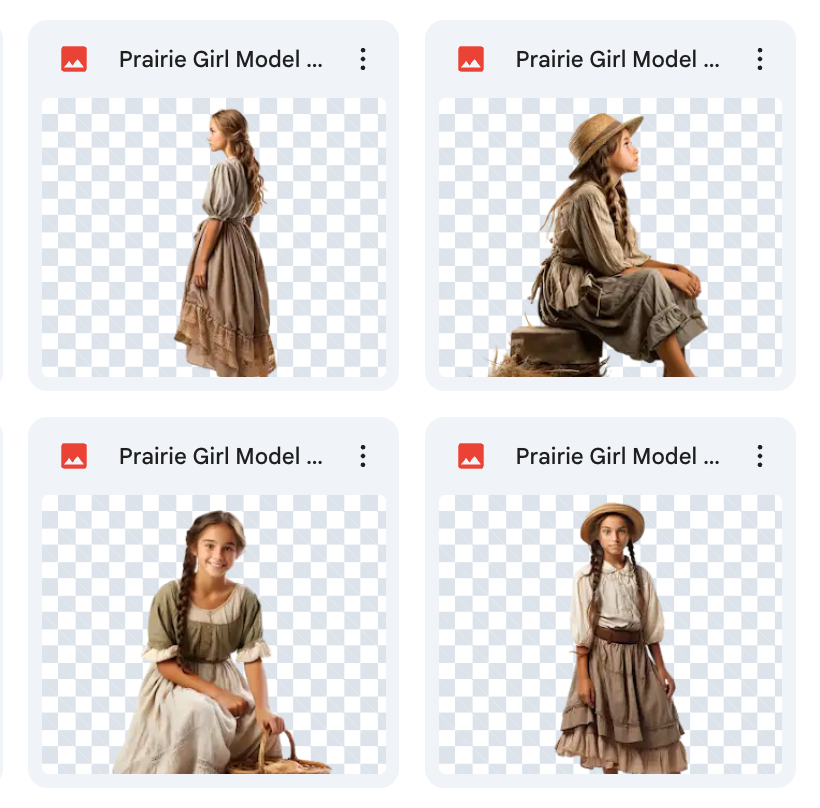This screenshot has height=808, width=820.
Task: Open more options for the front-facing hat girl file
Action: click(x=760, y=457)
